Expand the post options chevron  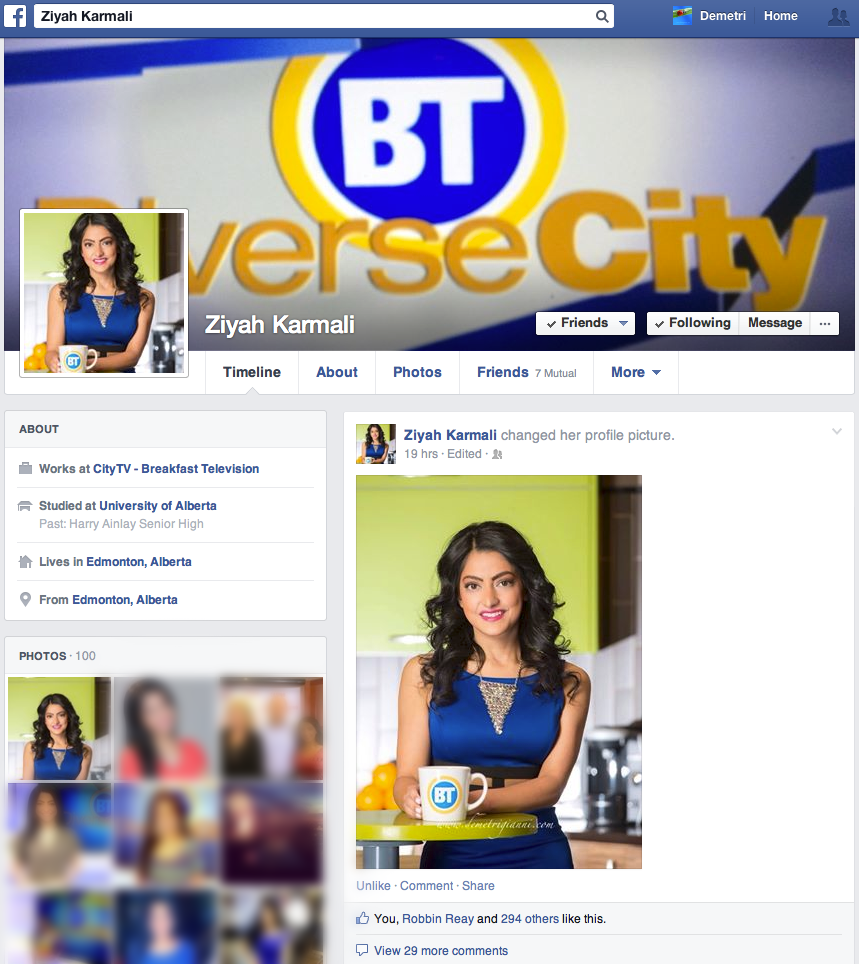click(x=837, y=431)
